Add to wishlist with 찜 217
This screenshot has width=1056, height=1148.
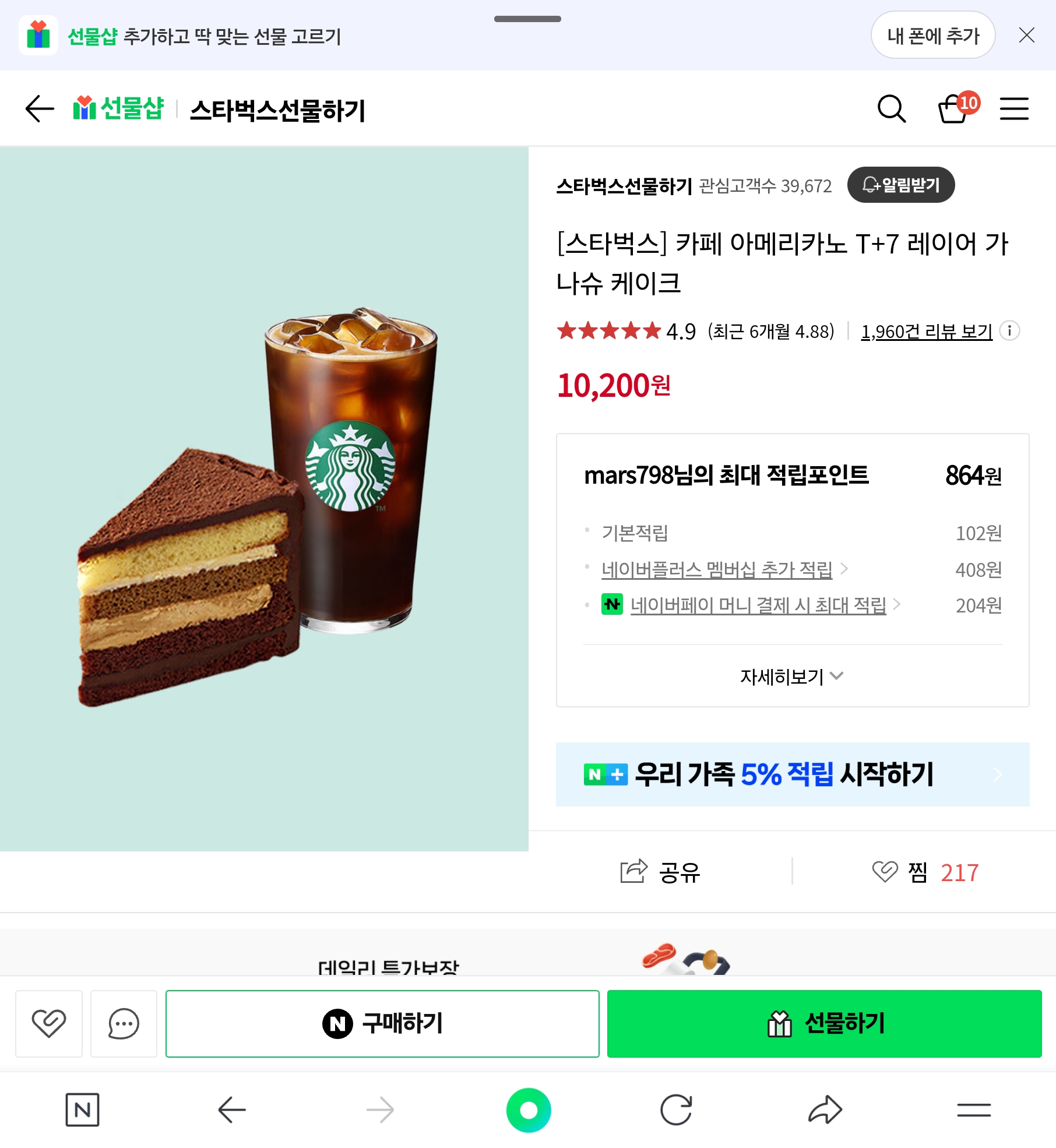pos(924,872)
